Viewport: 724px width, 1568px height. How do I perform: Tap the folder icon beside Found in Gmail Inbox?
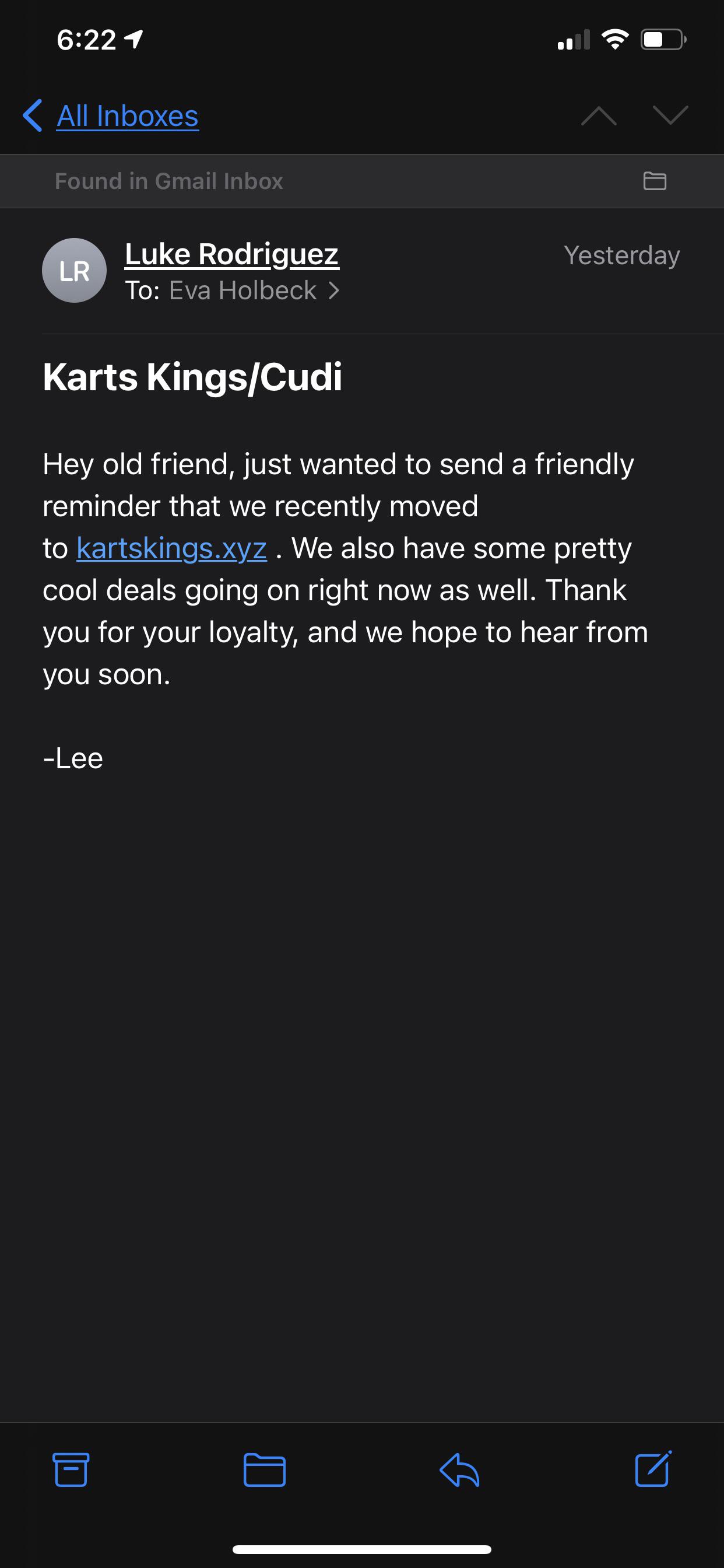coord(655,181)
